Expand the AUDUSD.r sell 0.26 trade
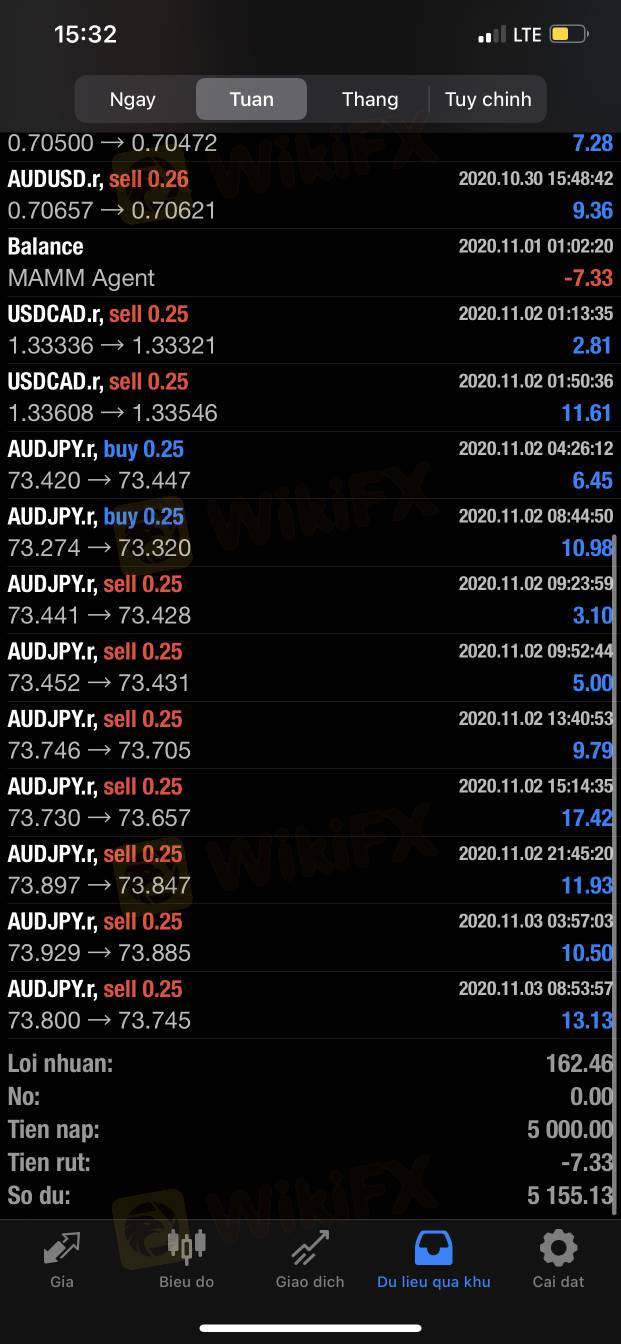Screen dimensions: 621x1344 click(310, 195)
